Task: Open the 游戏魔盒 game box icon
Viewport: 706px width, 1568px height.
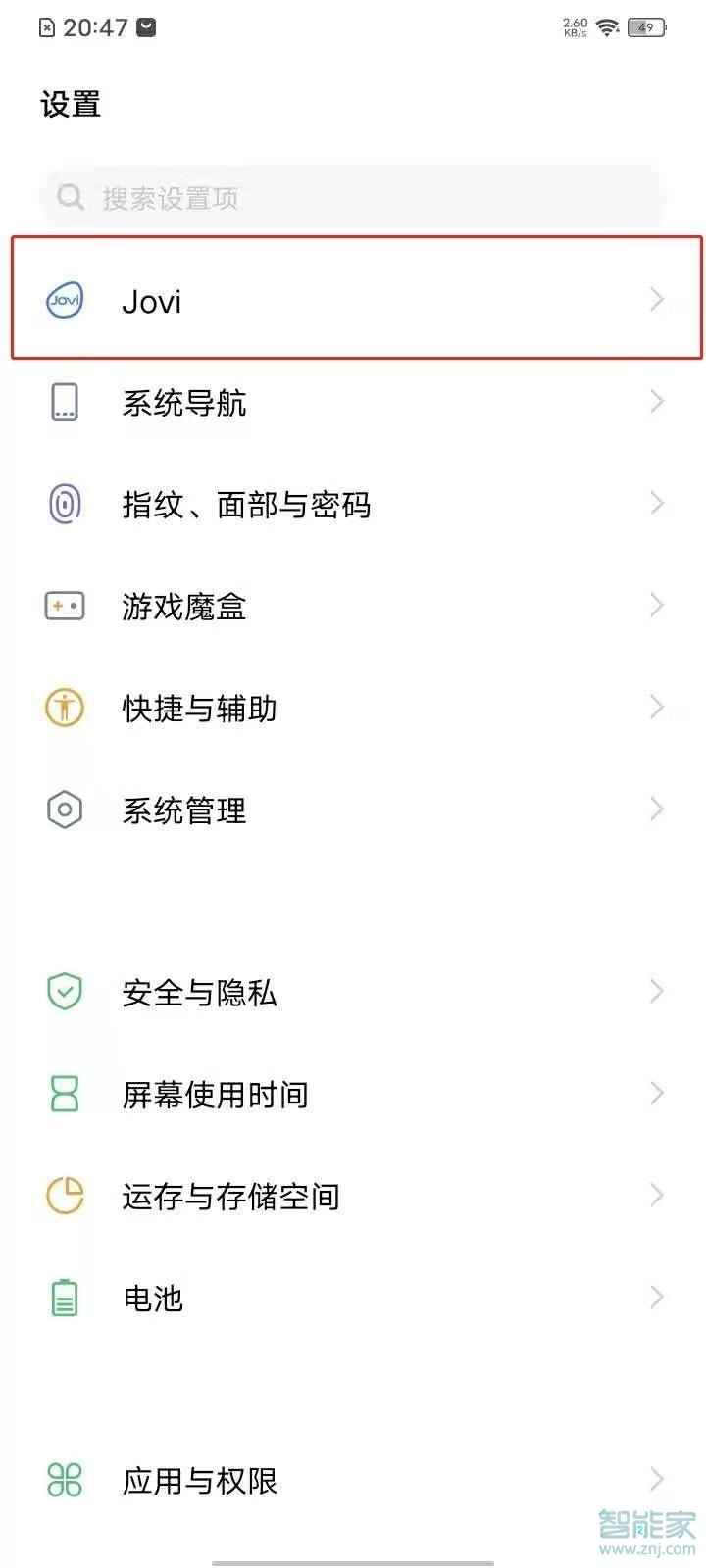Action: click(x=64, y=606)
